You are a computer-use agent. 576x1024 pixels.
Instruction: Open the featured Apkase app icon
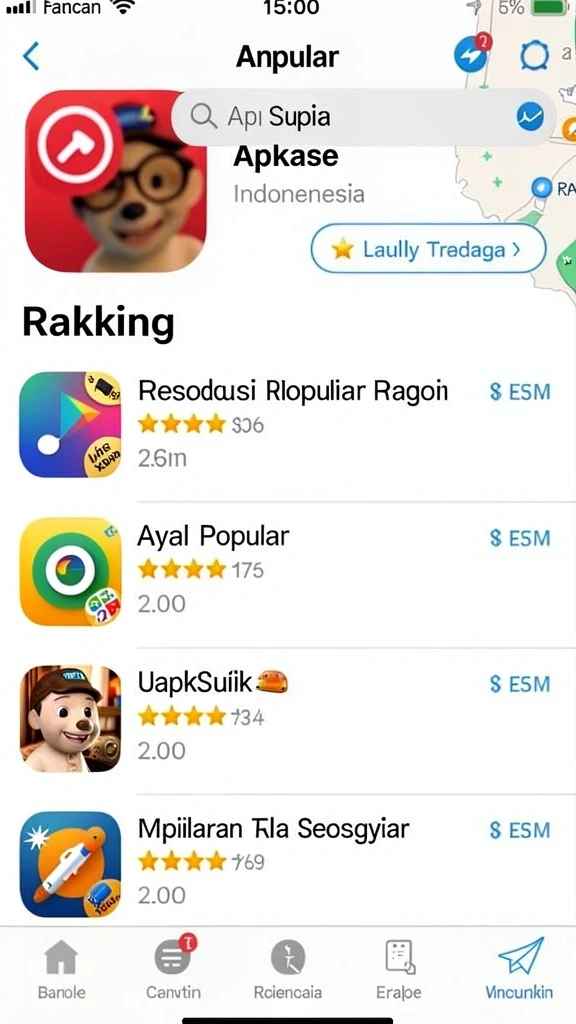click(116, 181)
